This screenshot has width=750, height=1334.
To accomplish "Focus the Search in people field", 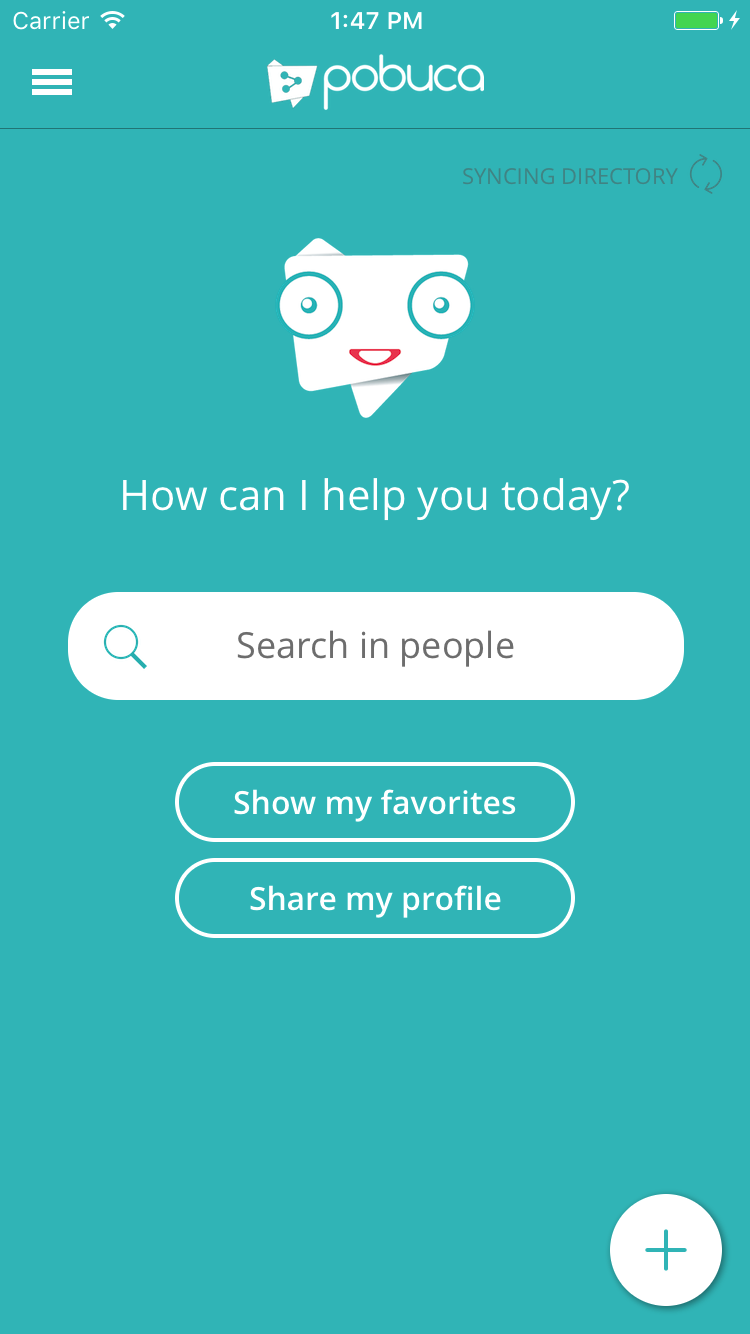I will pyautogui.click(x=375, y=646).
